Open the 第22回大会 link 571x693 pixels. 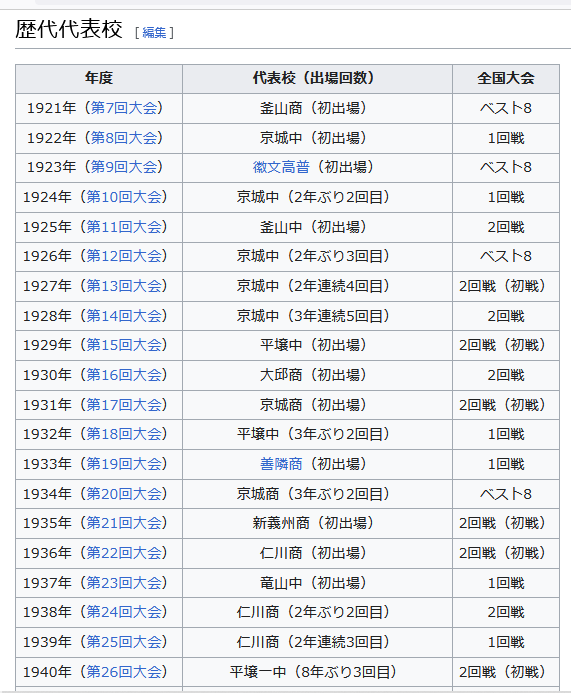click(124, 552)
